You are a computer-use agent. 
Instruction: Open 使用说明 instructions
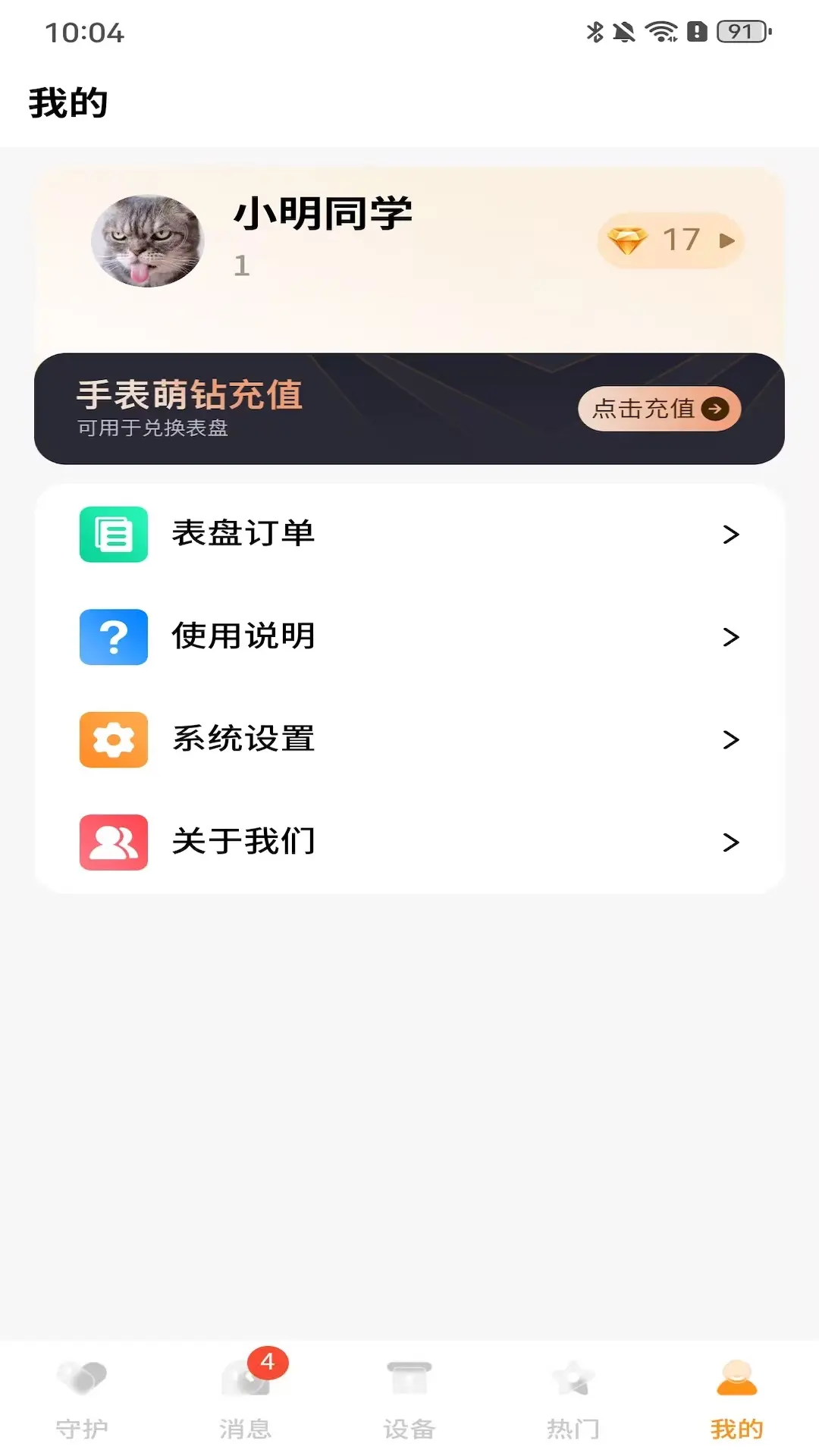click(x=409, y=637)
